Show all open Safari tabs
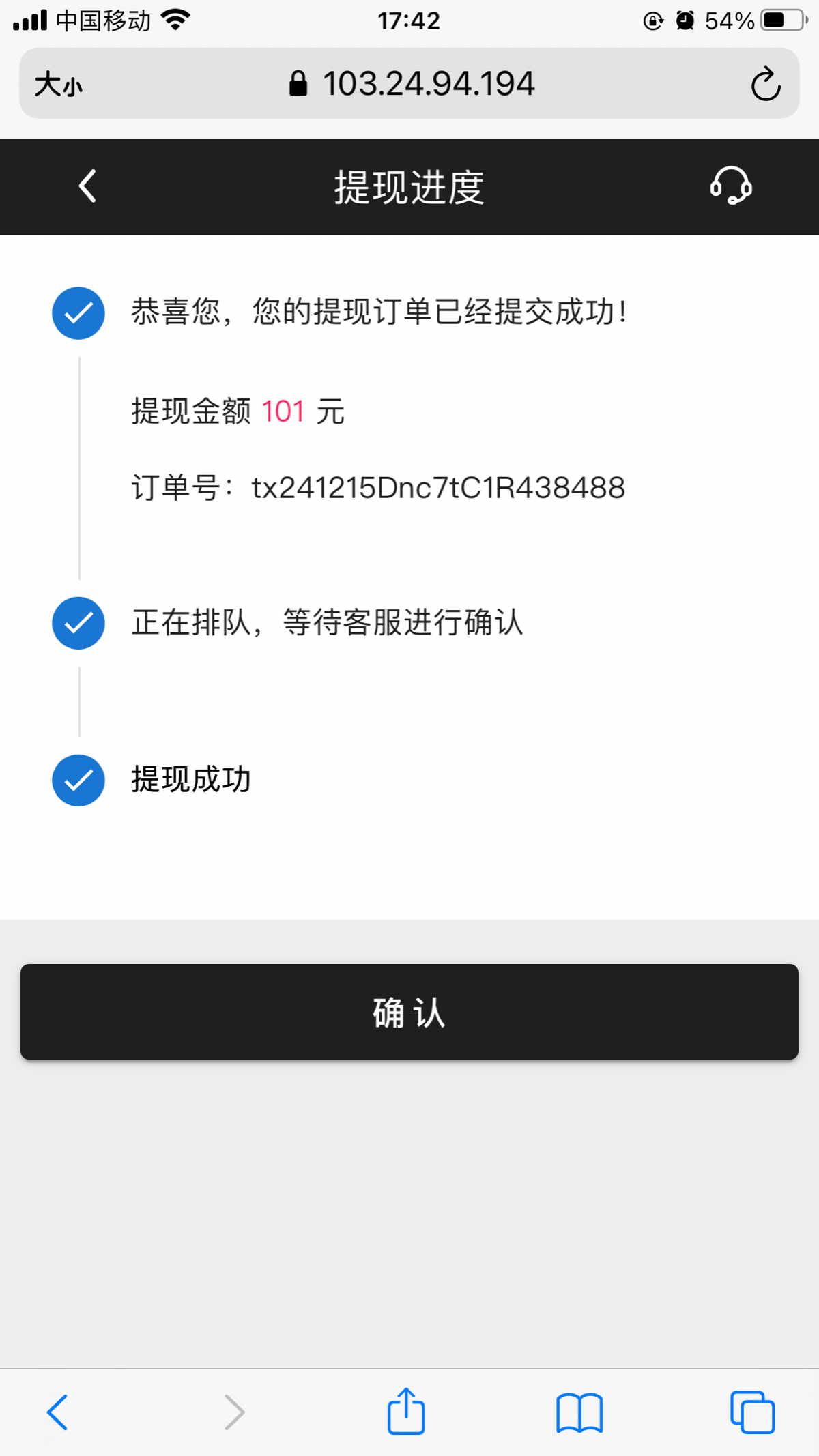The width and height of the screenshot is (819, 1456). click(x=752, y=1412)
